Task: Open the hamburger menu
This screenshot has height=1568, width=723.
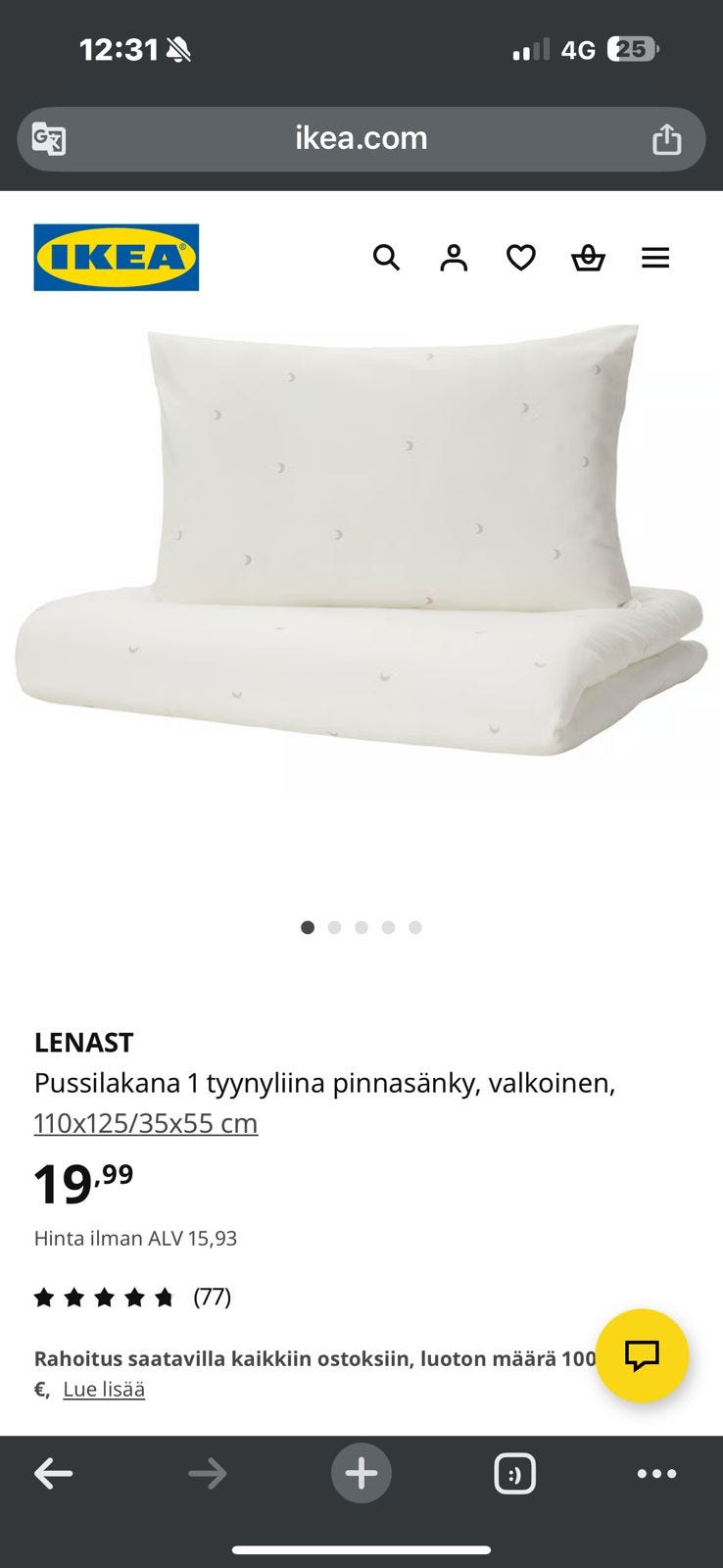Action: point(655,258)
